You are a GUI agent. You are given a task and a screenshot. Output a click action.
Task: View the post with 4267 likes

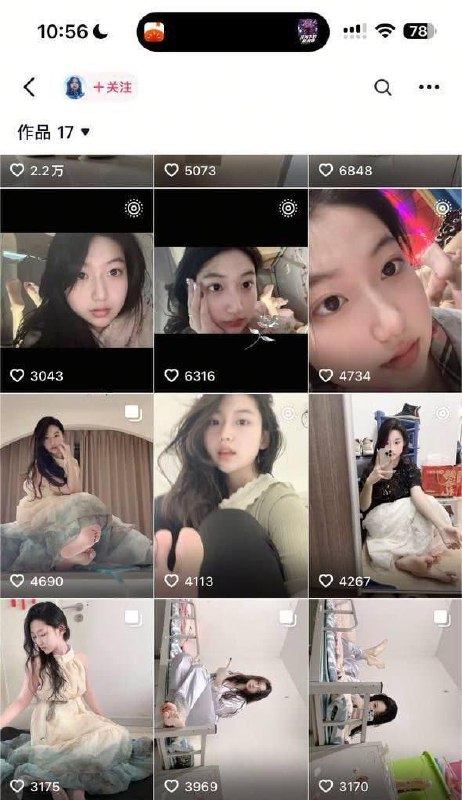386,495
